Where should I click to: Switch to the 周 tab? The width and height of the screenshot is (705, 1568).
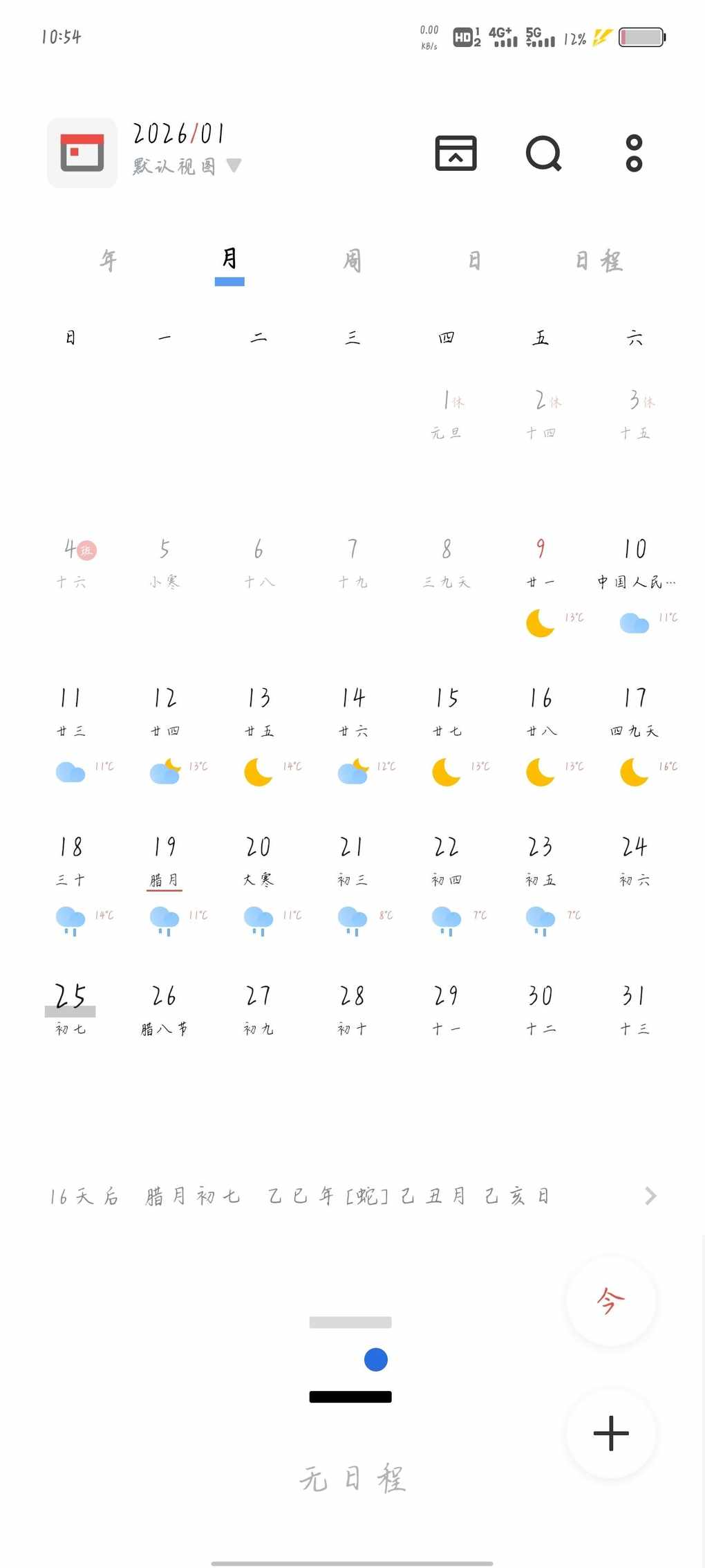pos(352,261)
